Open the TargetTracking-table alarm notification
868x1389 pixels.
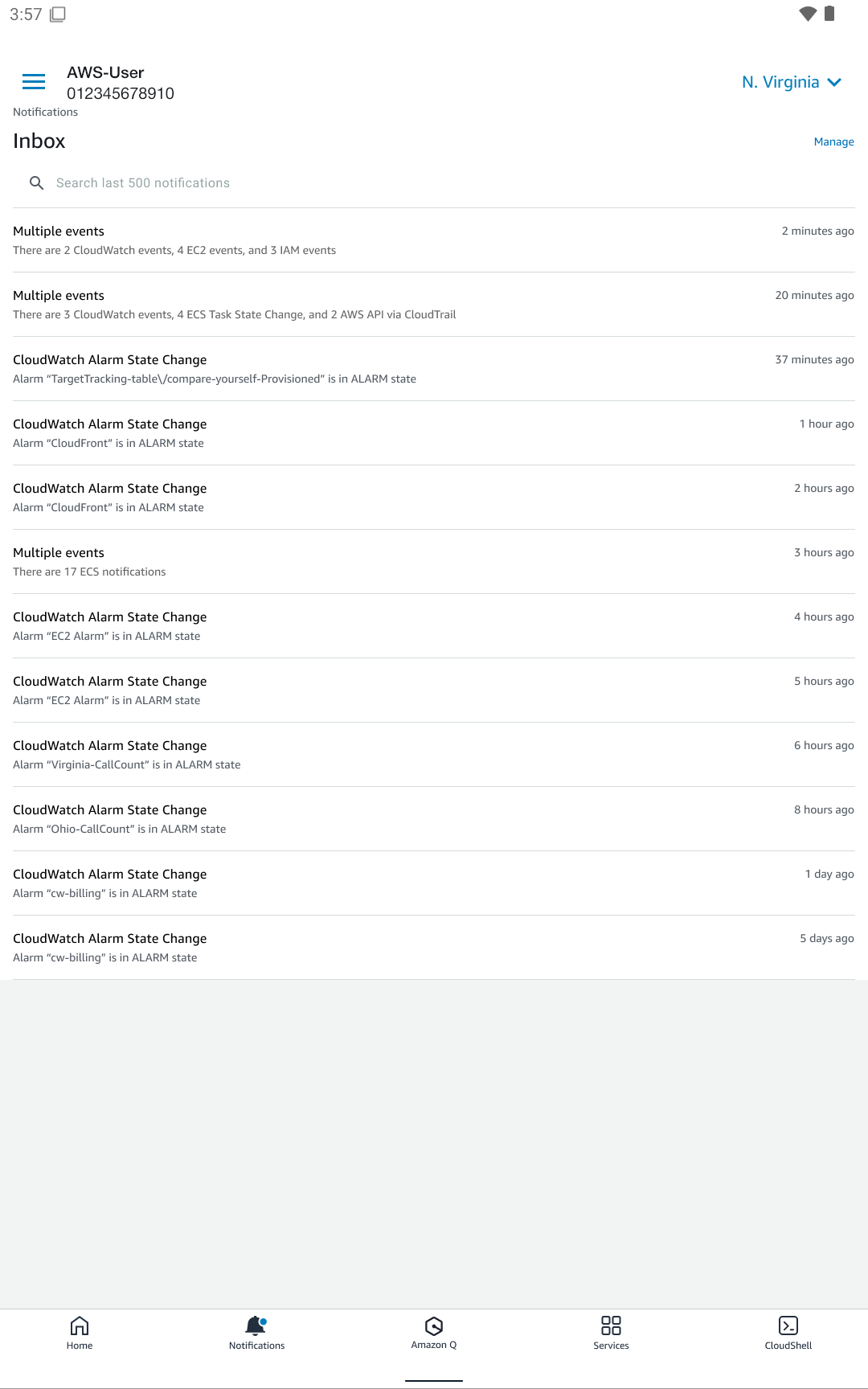[434, 369]
